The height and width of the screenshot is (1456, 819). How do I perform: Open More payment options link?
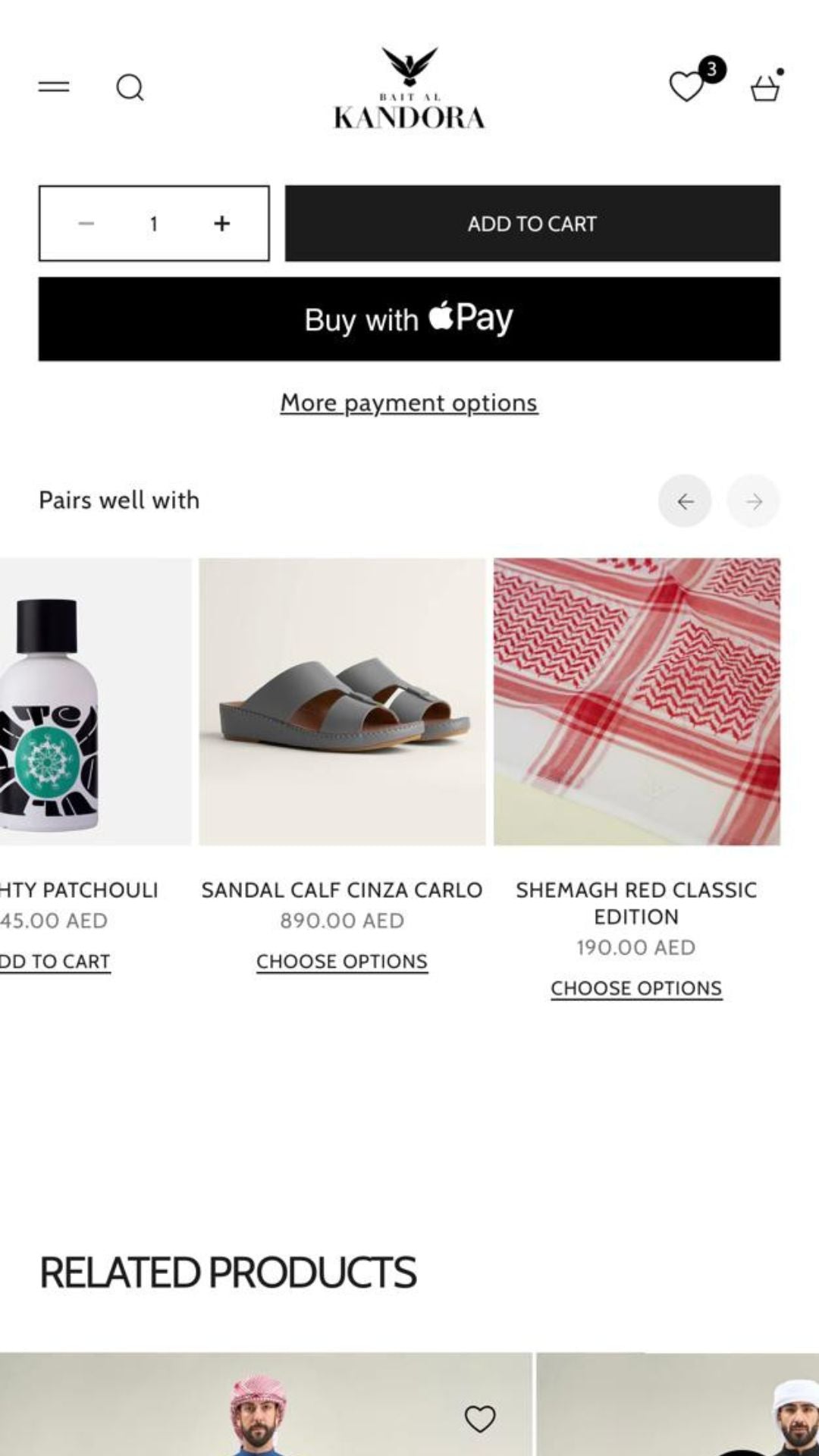[409, 403]
